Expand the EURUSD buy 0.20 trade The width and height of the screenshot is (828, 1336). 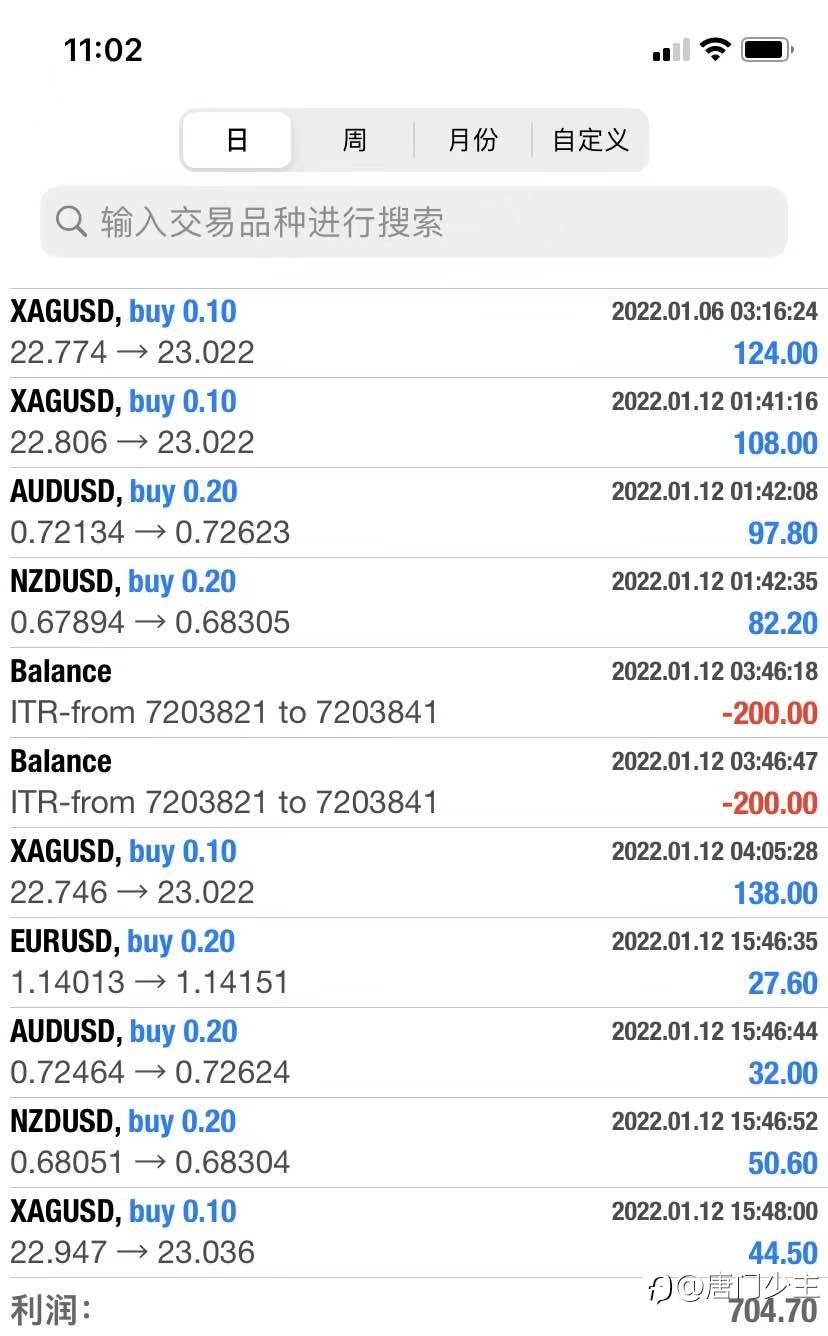[x=414, y=963]
